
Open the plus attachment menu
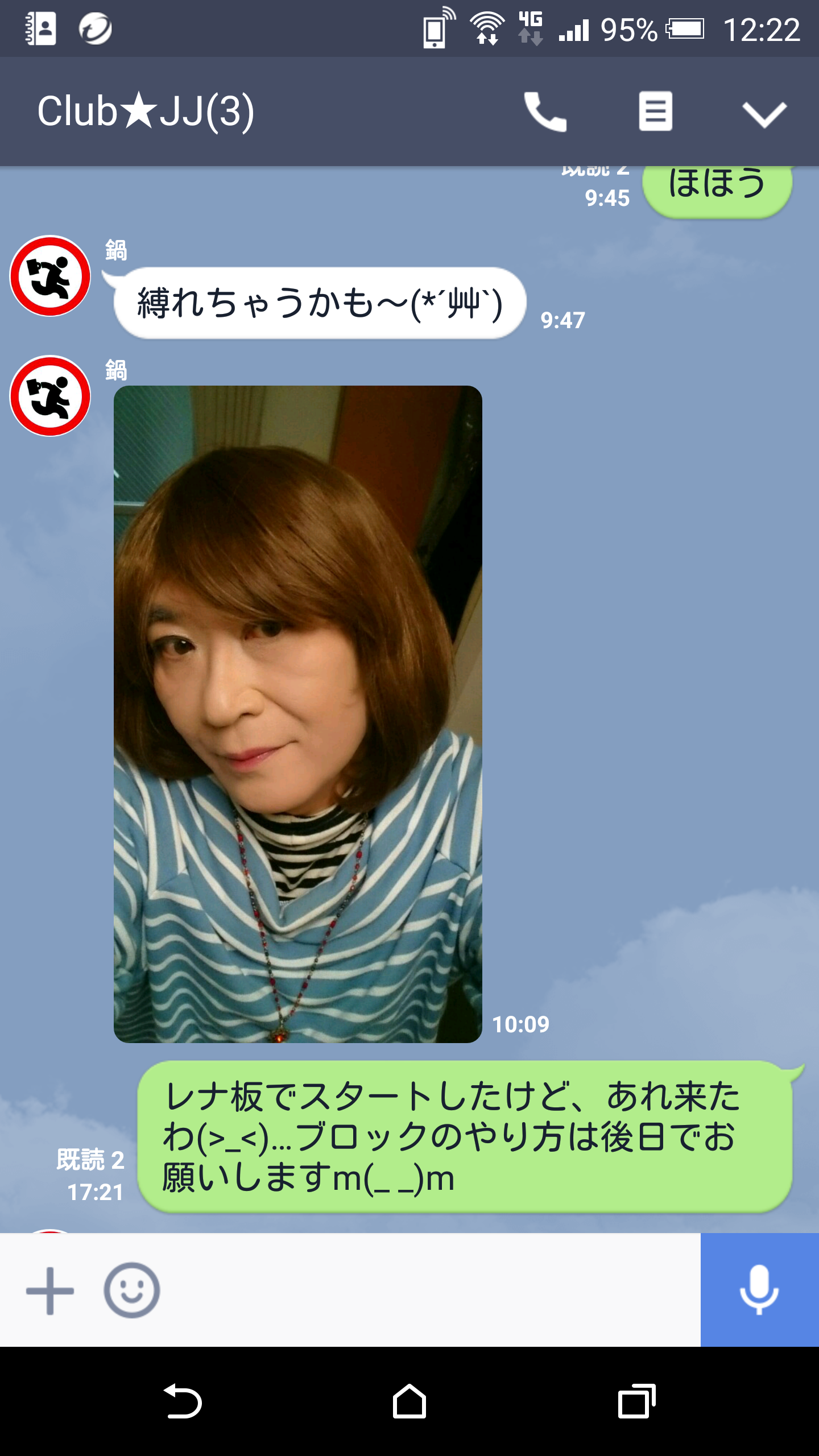point(50,1290)
